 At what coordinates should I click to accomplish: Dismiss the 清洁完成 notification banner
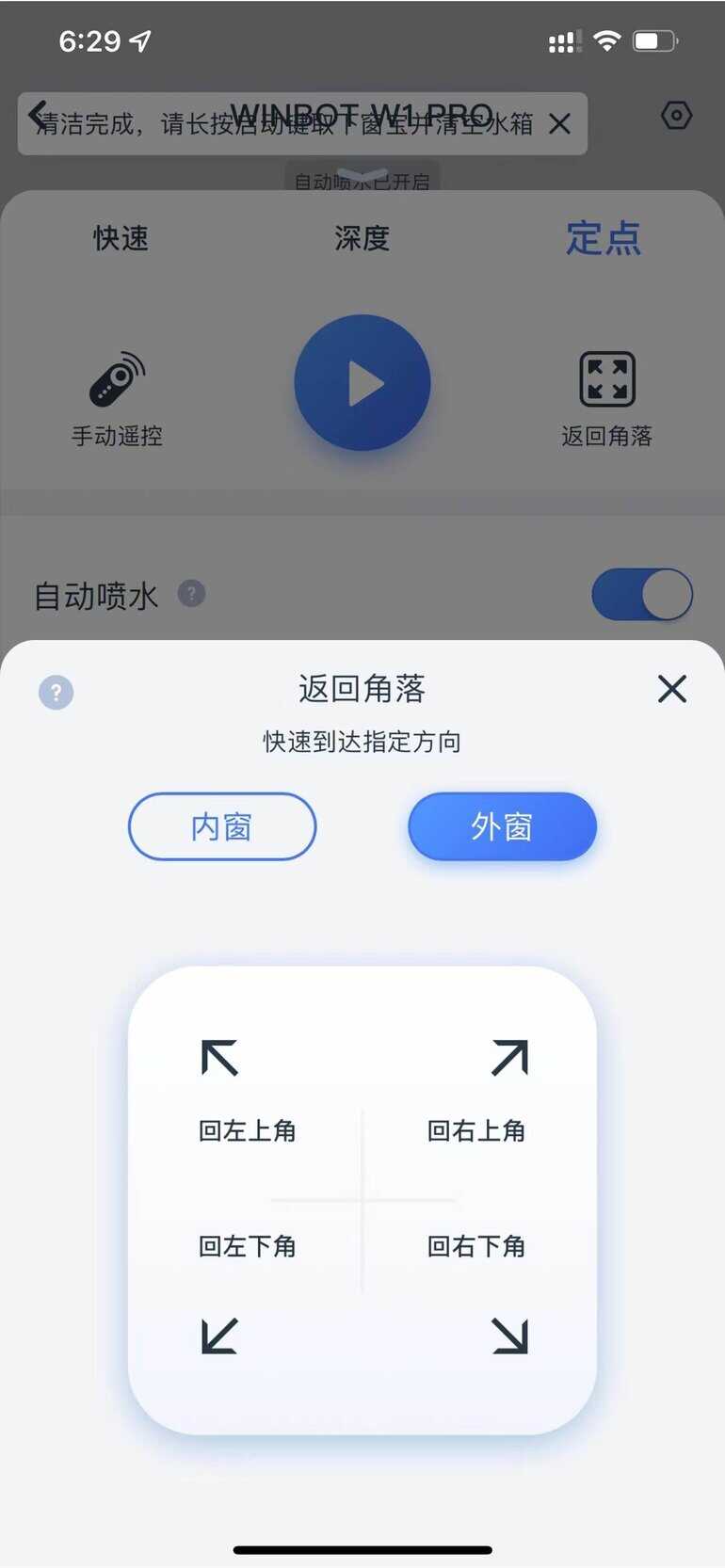(559, 123)
